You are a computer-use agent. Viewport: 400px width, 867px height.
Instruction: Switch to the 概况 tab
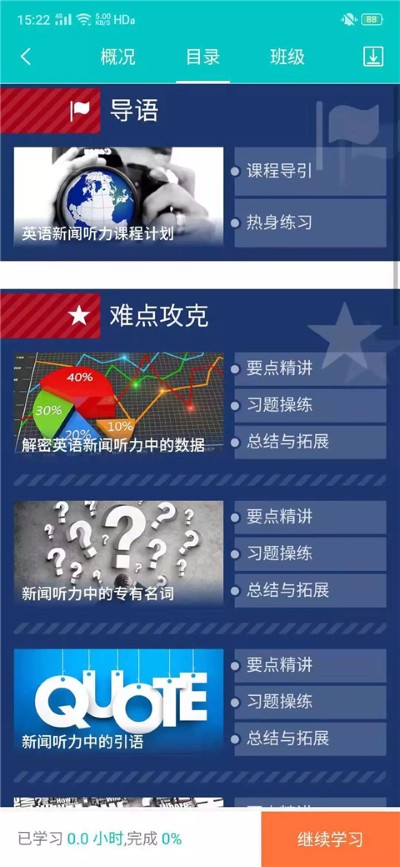(118, 57)
